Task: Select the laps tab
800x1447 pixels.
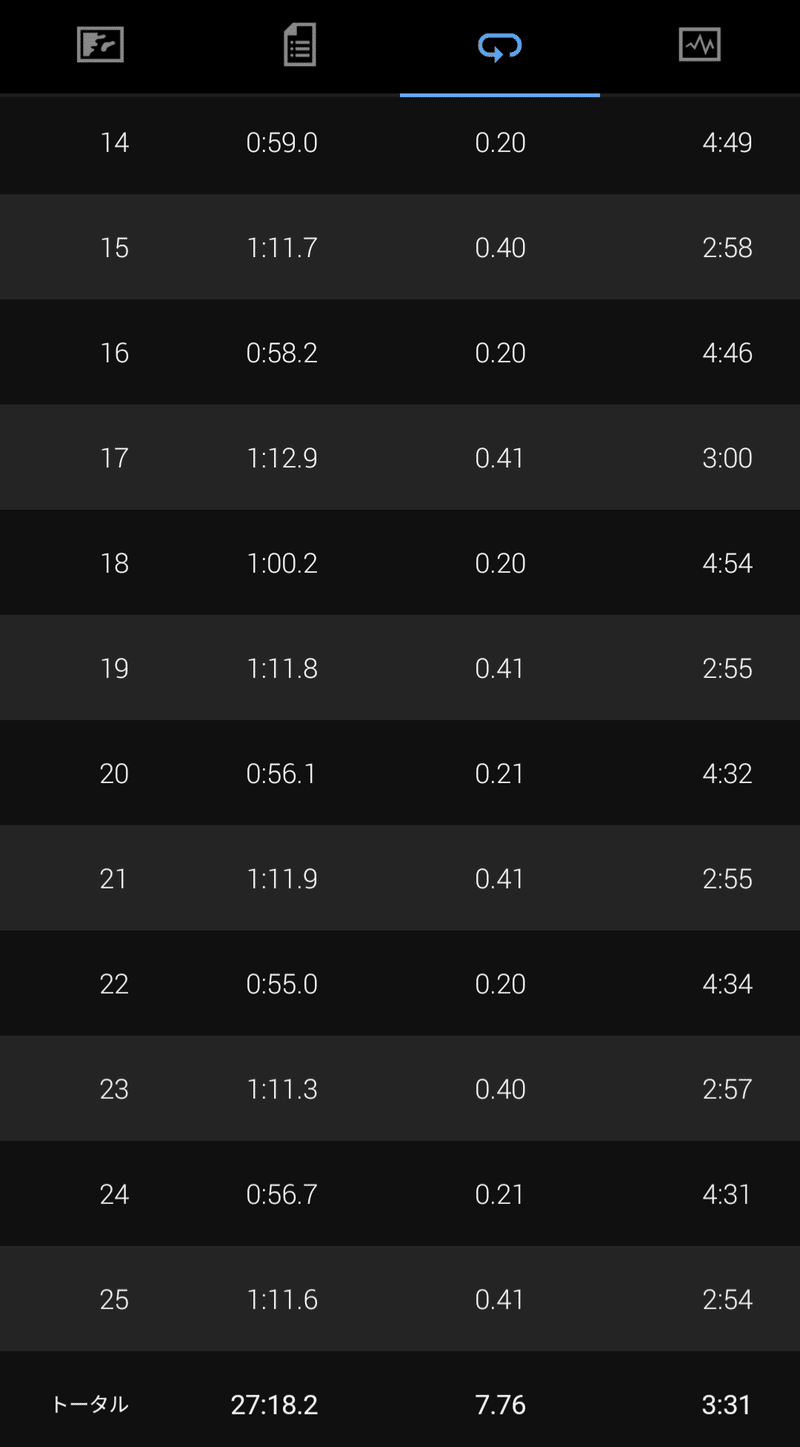Action: point(500,46)
